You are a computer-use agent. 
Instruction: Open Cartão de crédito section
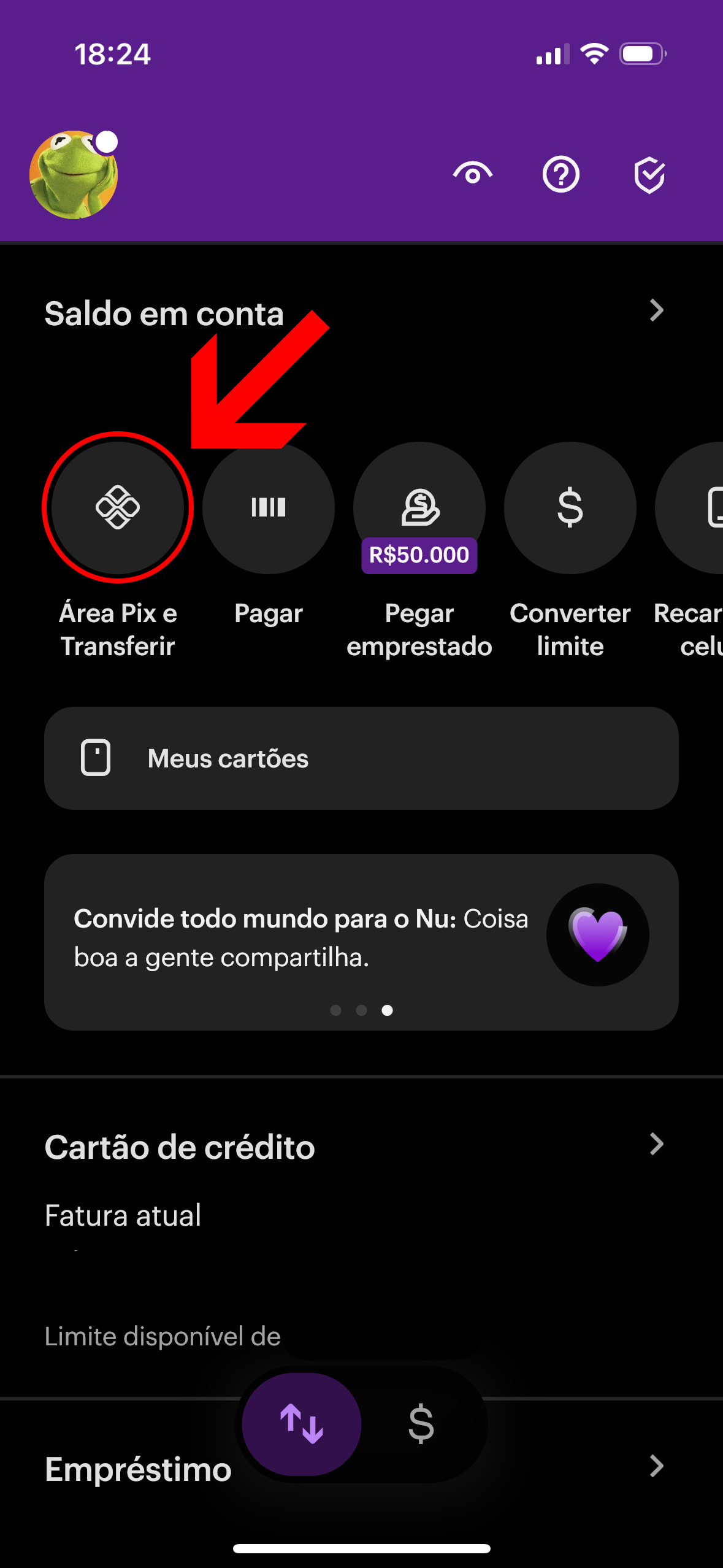click(656, 1145)
